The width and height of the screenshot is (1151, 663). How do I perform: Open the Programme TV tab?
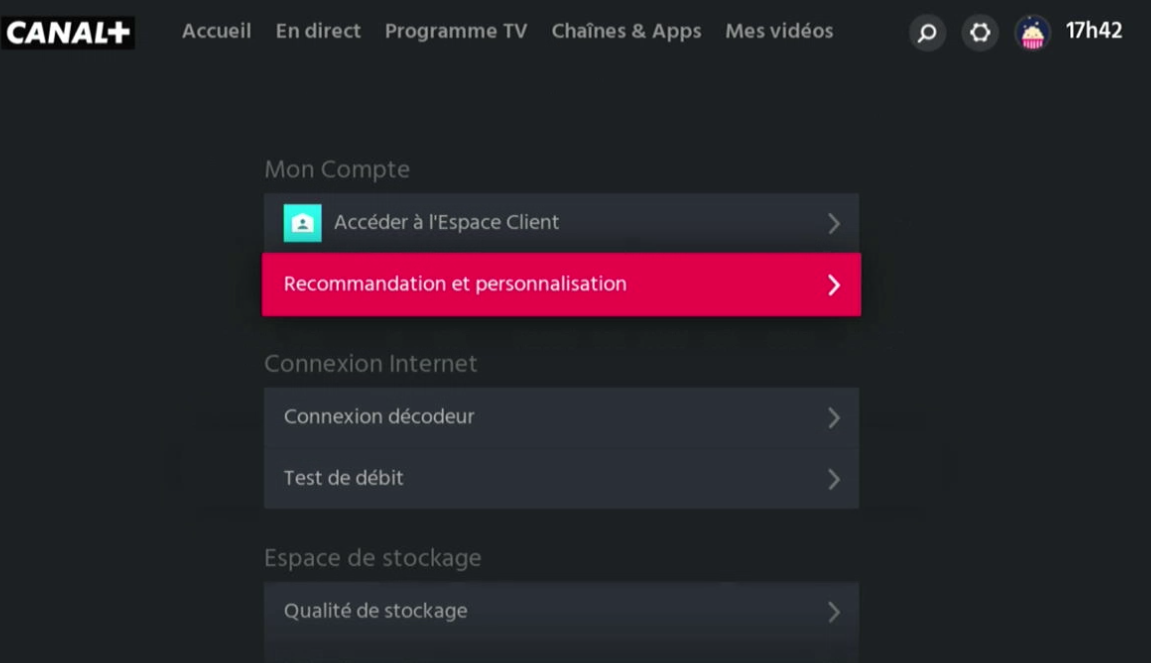point(455,31)
